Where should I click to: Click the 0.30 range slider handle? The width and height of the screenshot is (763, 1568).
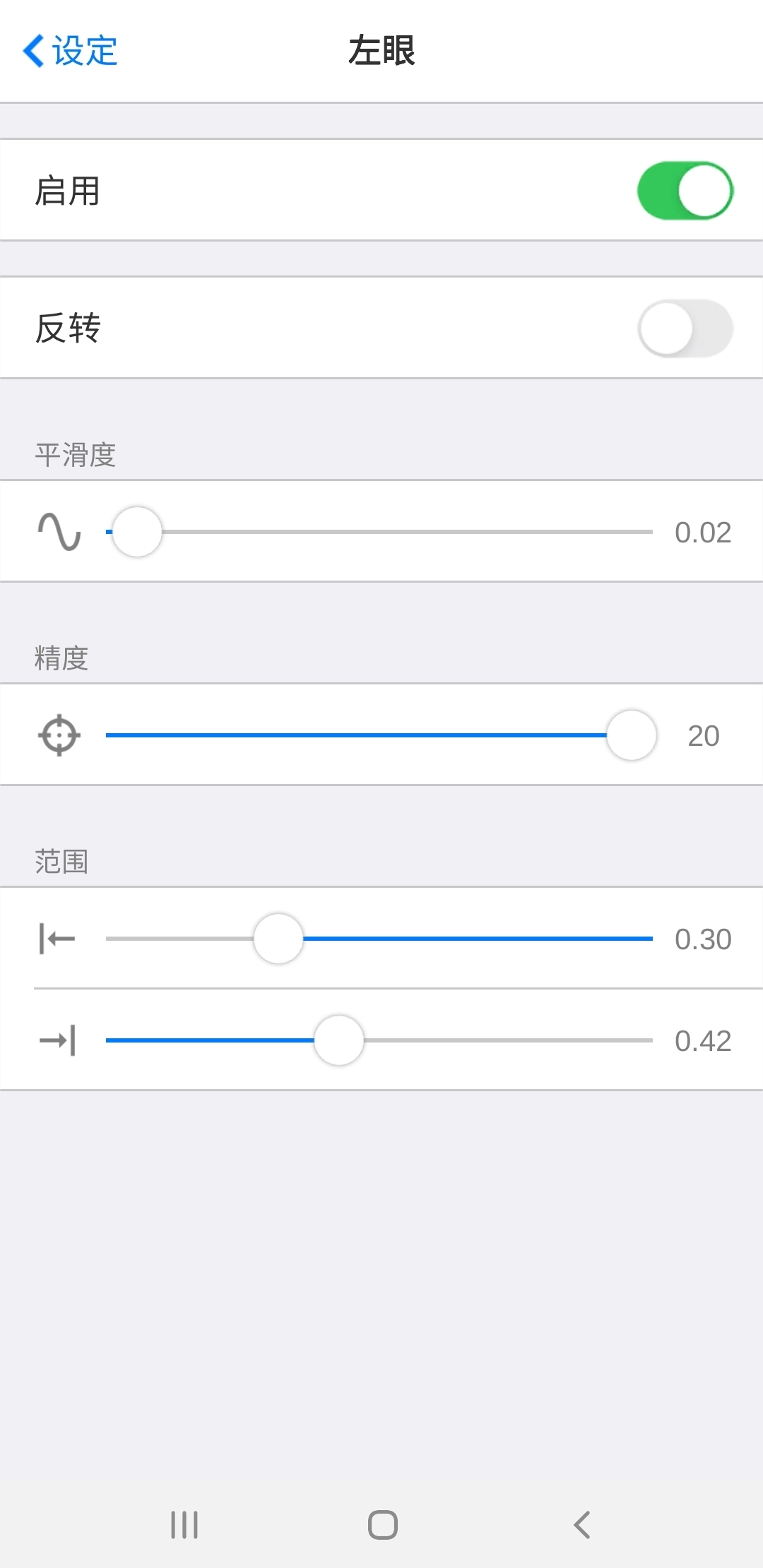coord(277,938)
